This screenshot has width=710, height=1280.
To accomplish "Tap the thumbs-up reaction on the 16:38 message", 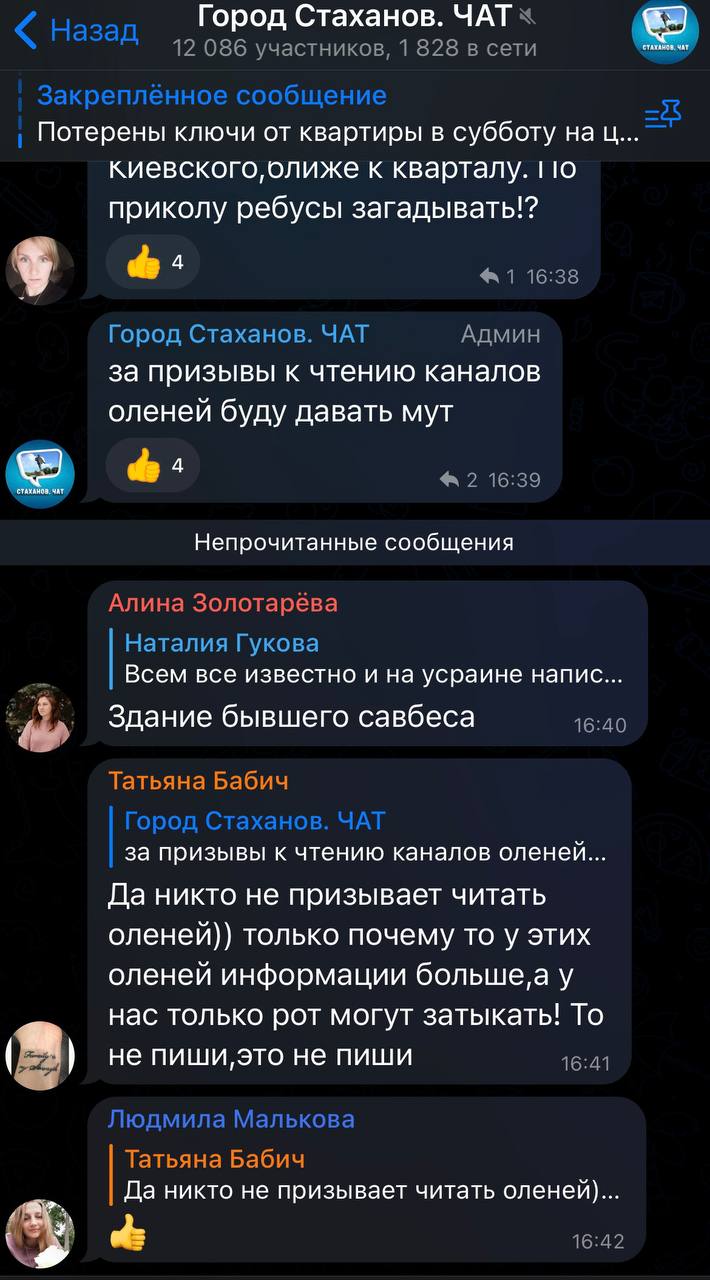I will 153,264.
